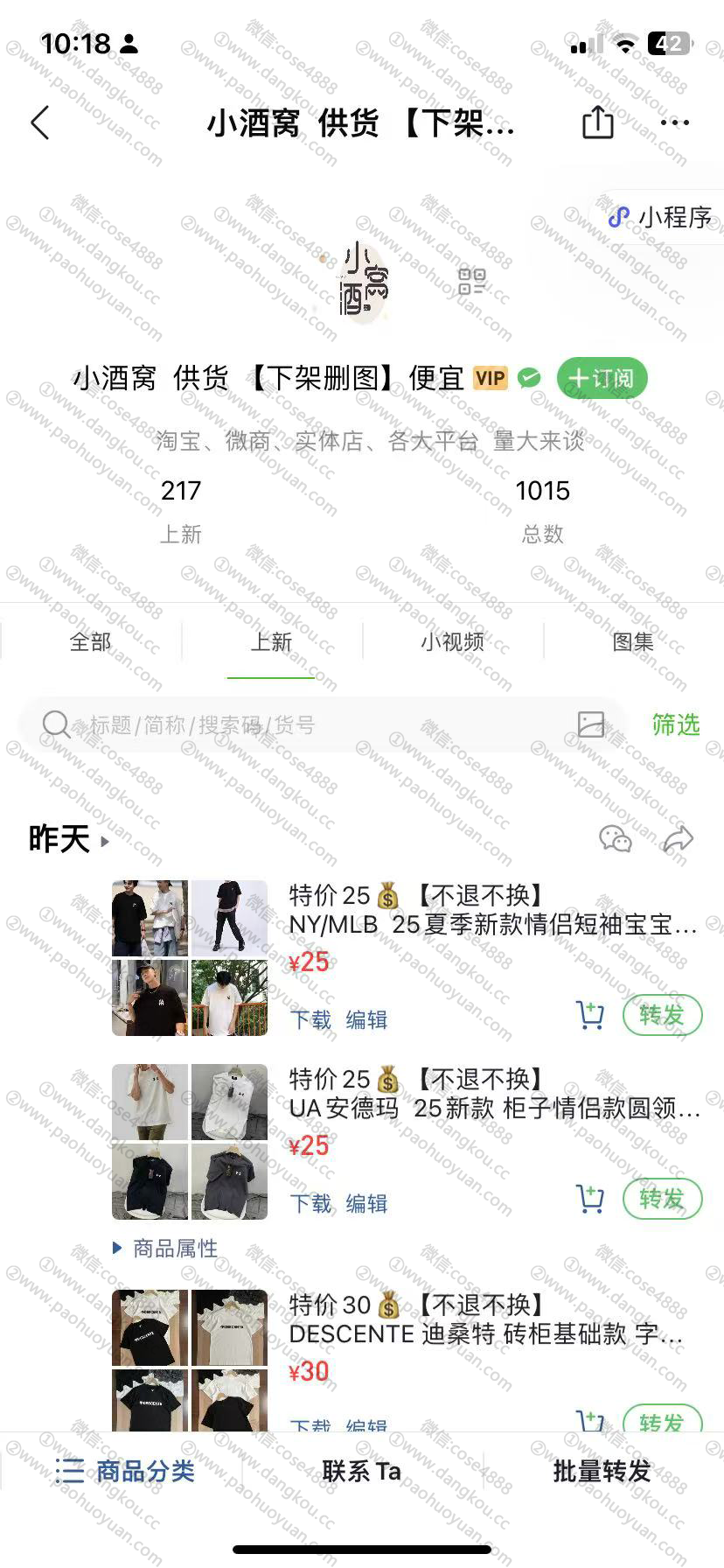Open the 筛选 filter options
Image resolution: width=724 pixels, height=1568 pixels.
click(676, 724)
